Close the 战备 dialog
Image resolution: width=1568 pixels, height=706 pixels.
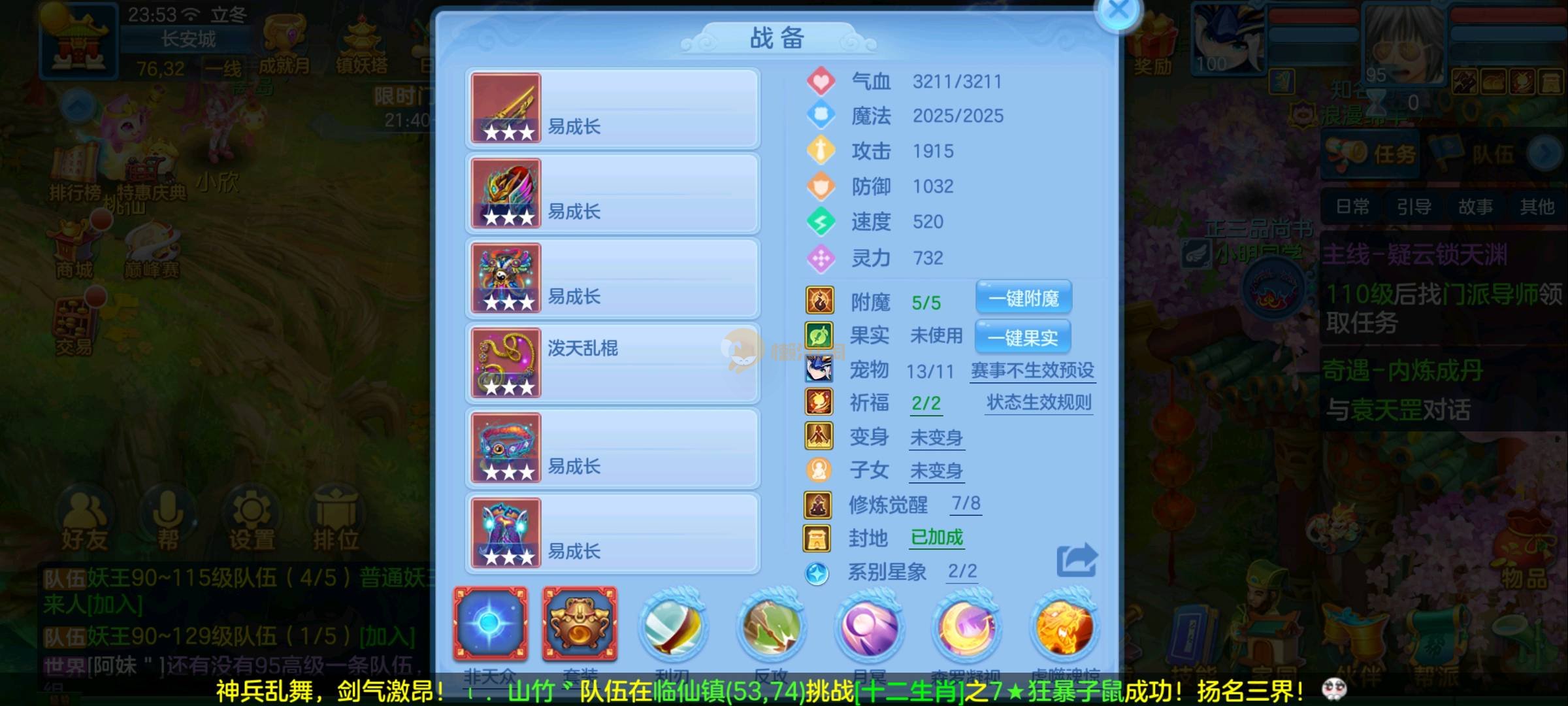1119,11
